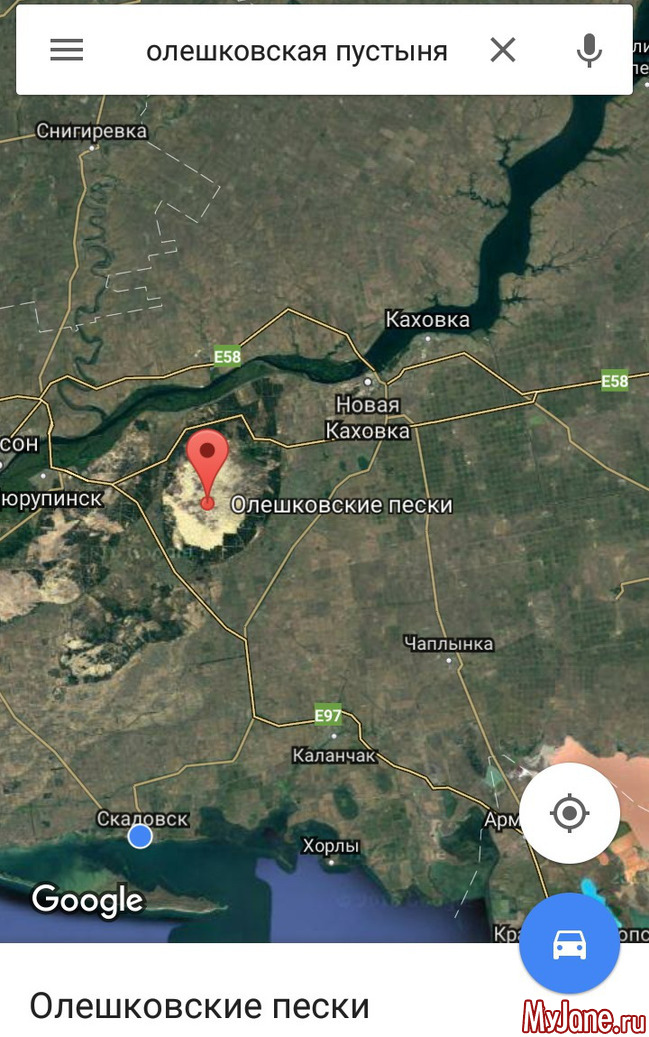Center map on my location

(569, 813)
